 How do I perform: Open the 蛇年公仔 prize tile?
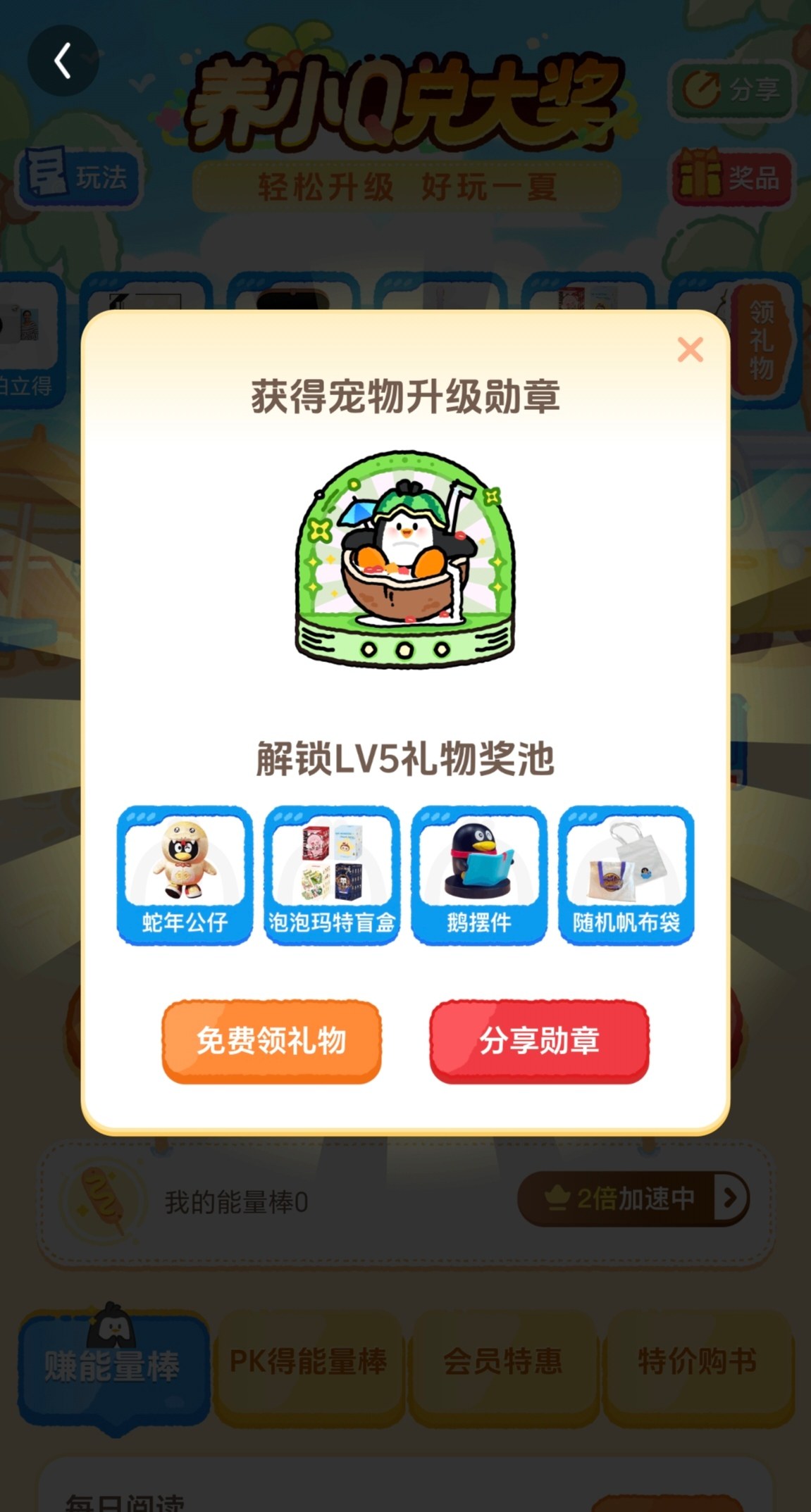185,875
